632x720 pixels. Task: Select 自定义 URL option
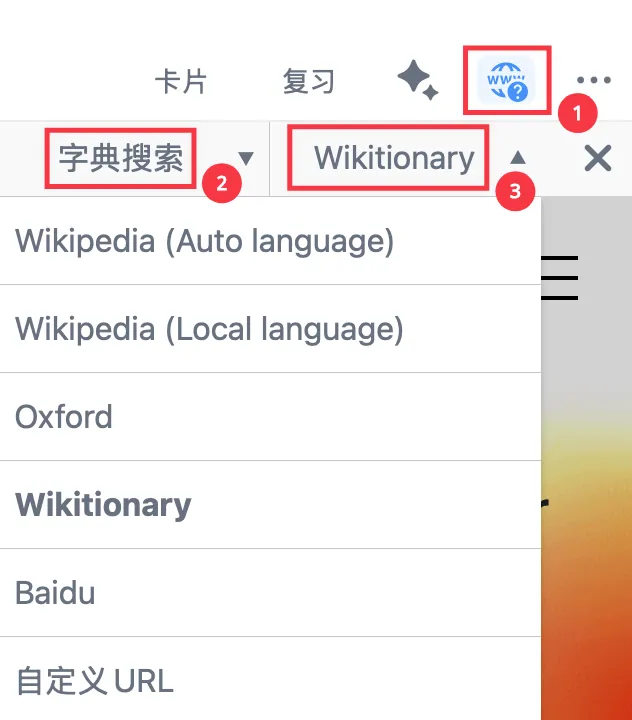pyautogui.click(x=271, y=679)
